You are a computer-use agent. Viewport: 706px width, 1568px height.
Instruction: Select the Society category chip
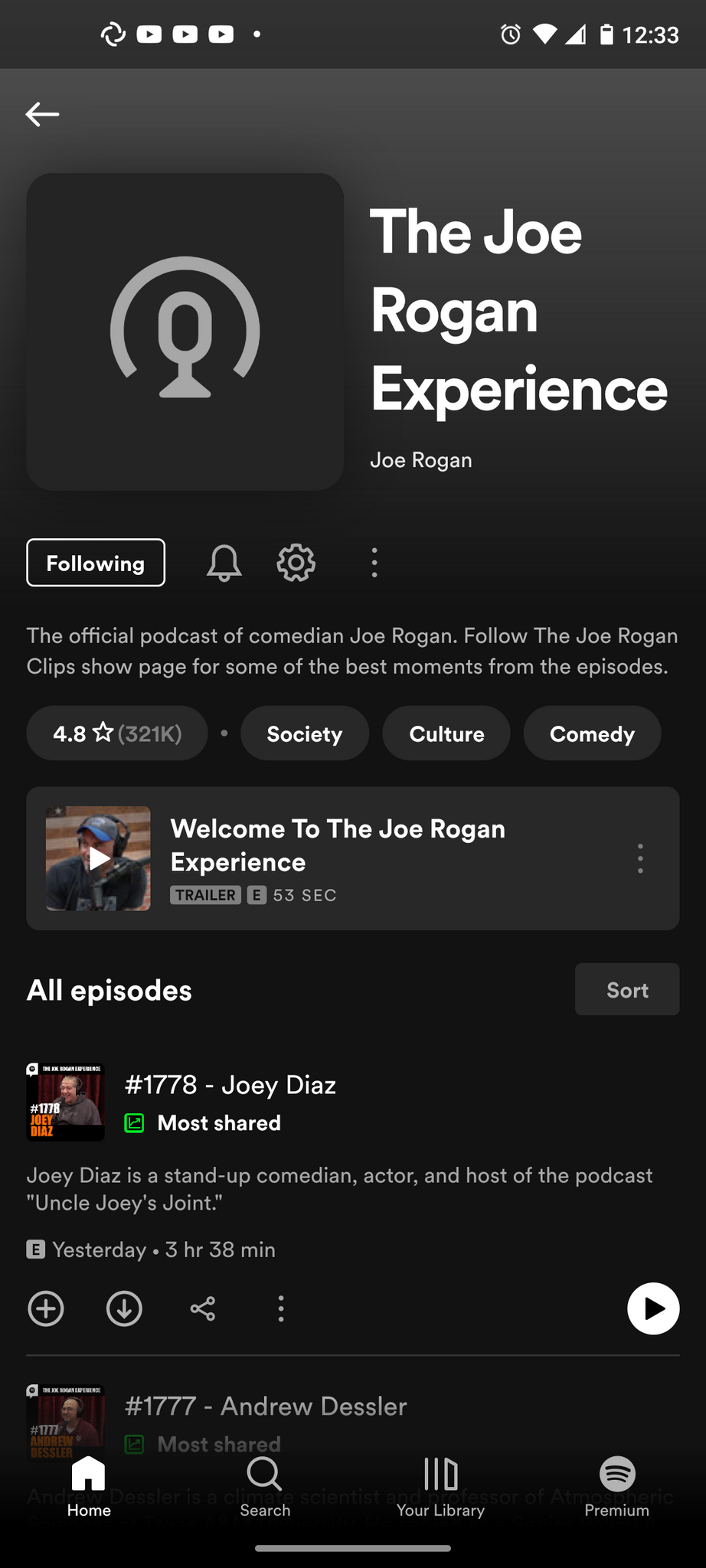pyautogui.click(x=304, y=733)
